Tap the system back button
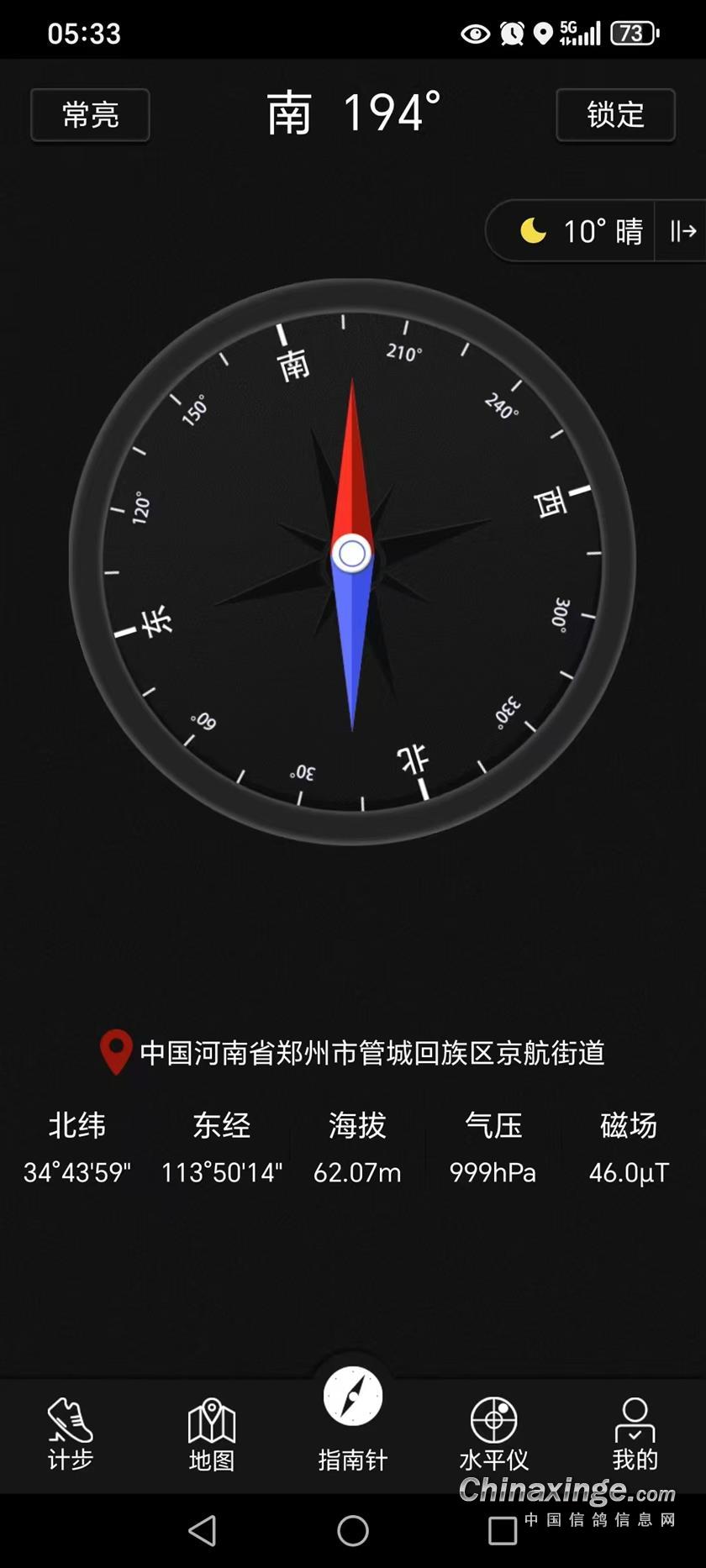The image size is (706, 1568). click(x=203, y=1531)
